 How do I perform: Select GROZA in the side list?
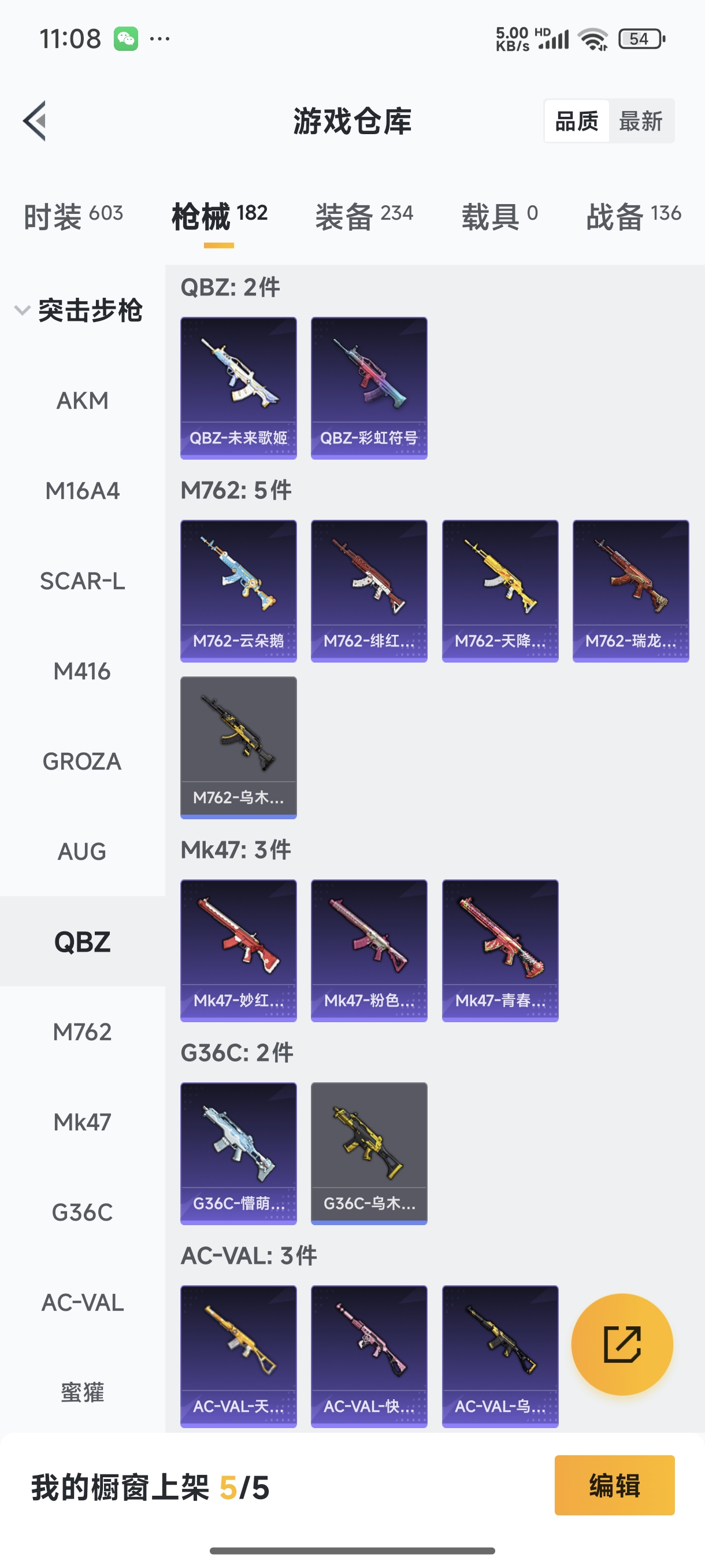[x=83, y=761]
